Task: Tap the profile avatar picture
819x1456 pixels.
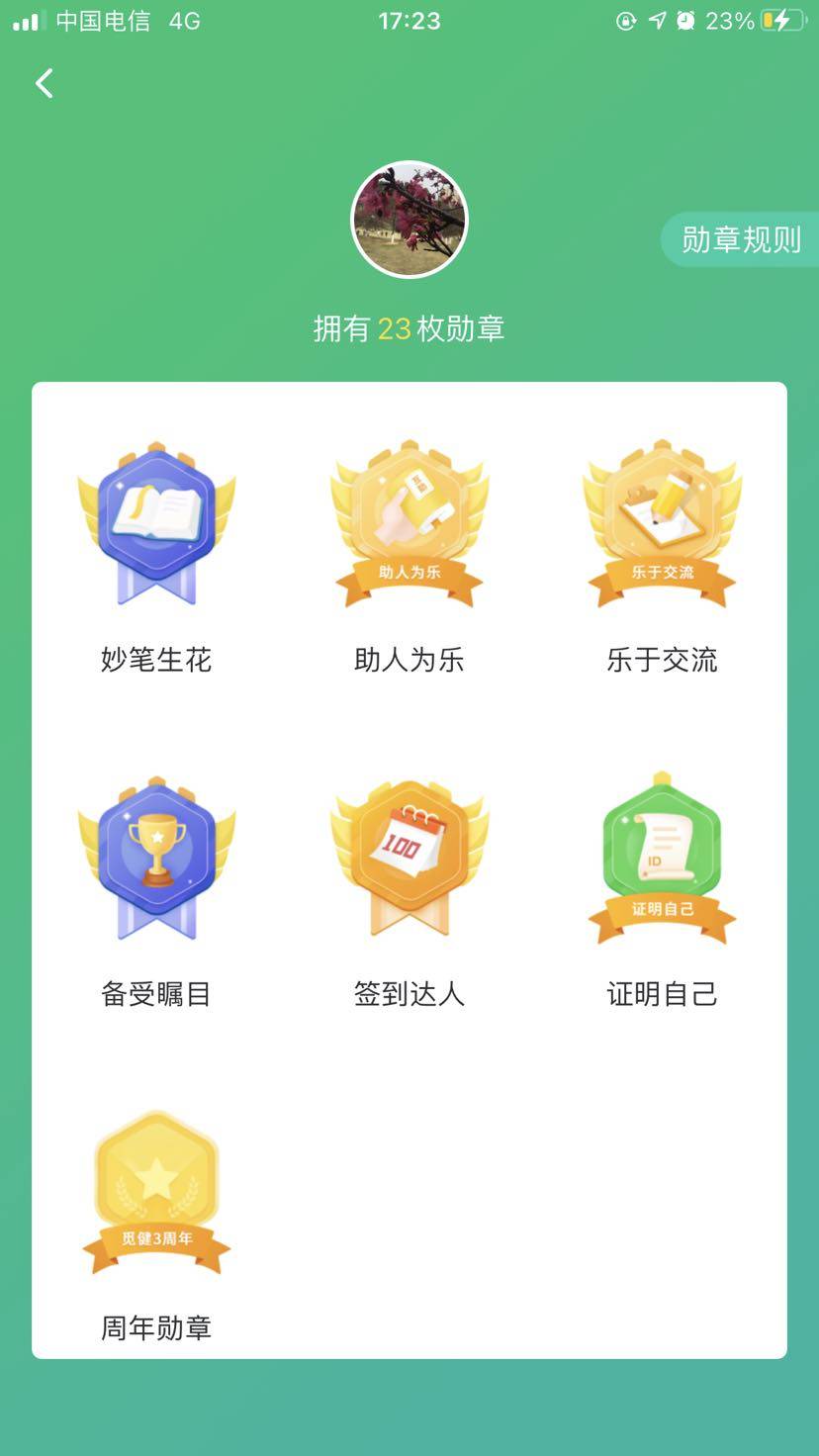Action: click(409, 220)
